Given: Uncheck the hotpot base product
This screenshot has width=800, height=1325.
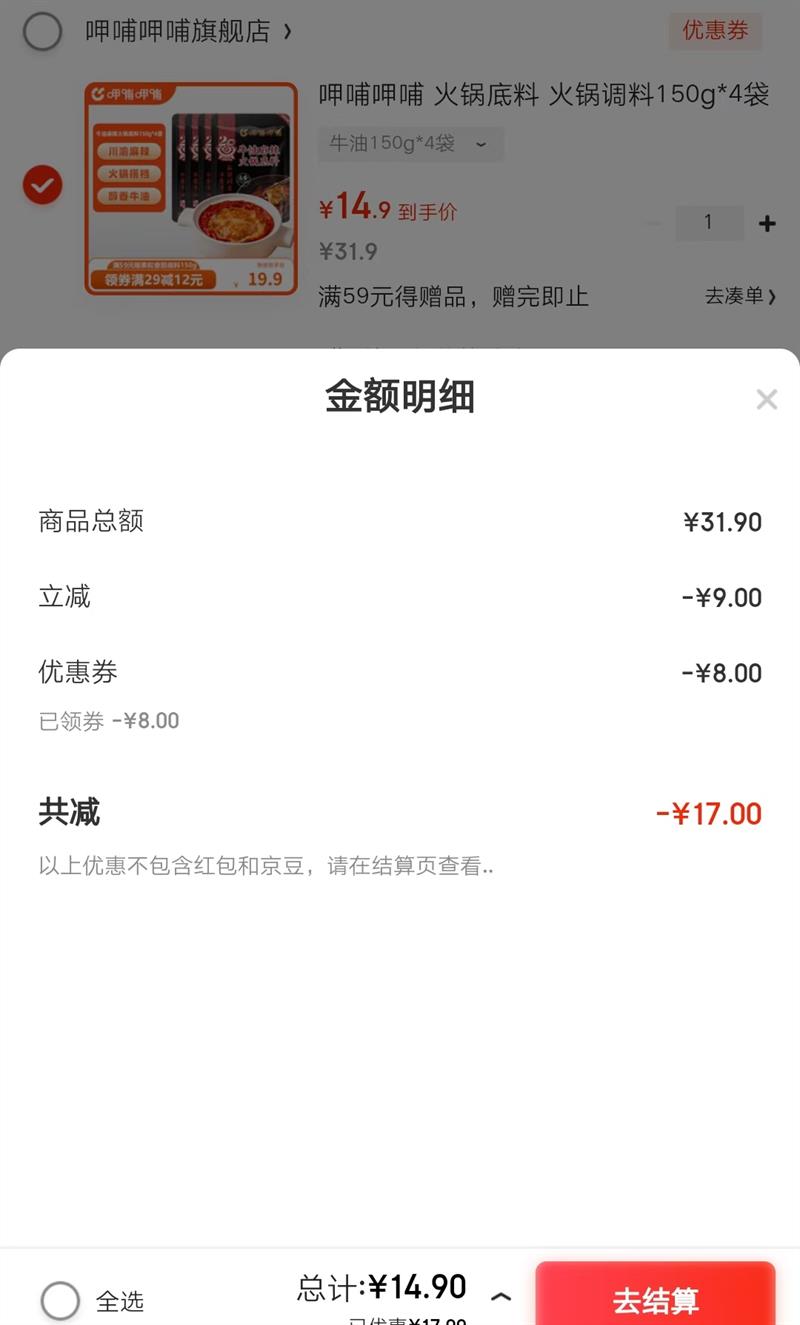Looking at the screenshot, I should coord(42,185).
